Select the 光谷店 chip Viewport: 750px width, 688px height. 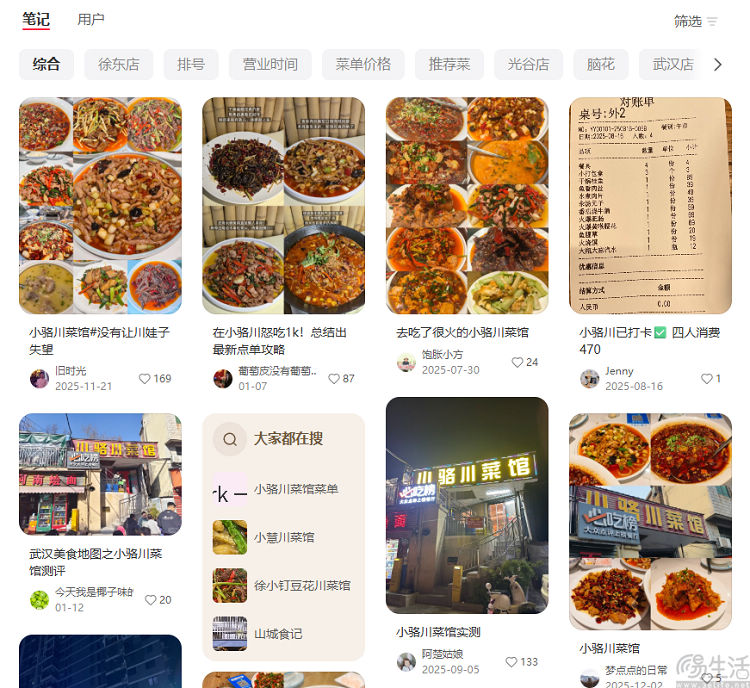[x=528, y=64]
